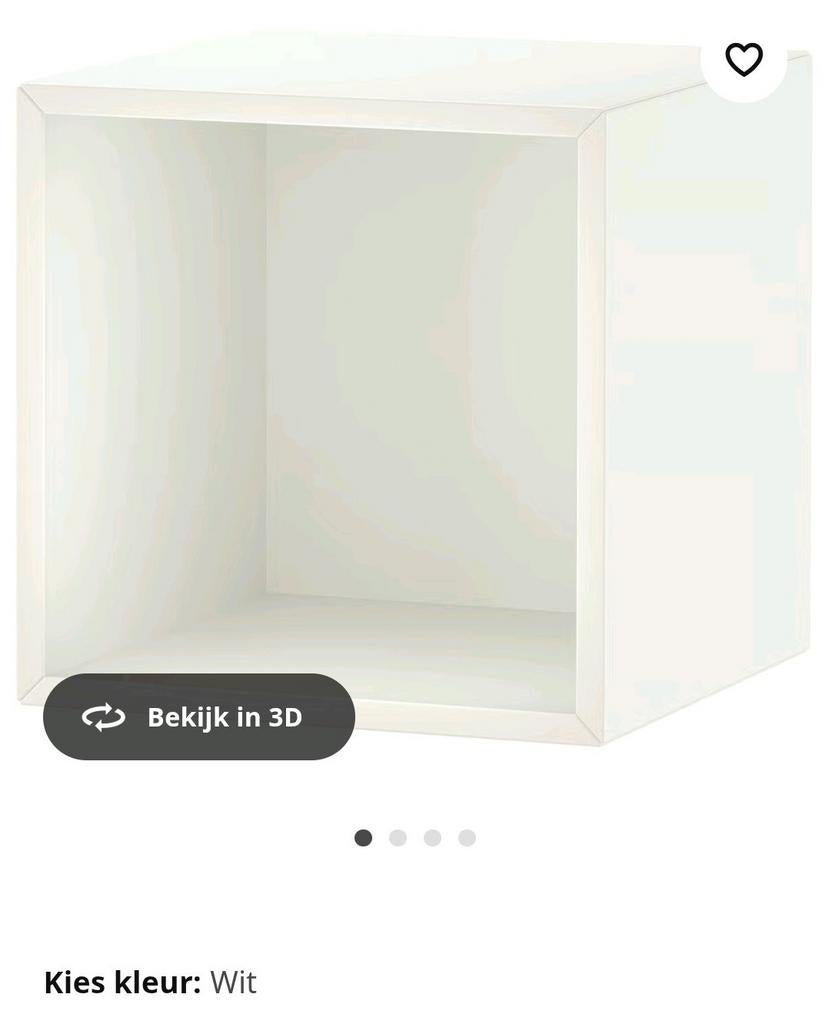Select the third pagination dot
This screenshot has width=829, height=1024.
pos(432,835)
